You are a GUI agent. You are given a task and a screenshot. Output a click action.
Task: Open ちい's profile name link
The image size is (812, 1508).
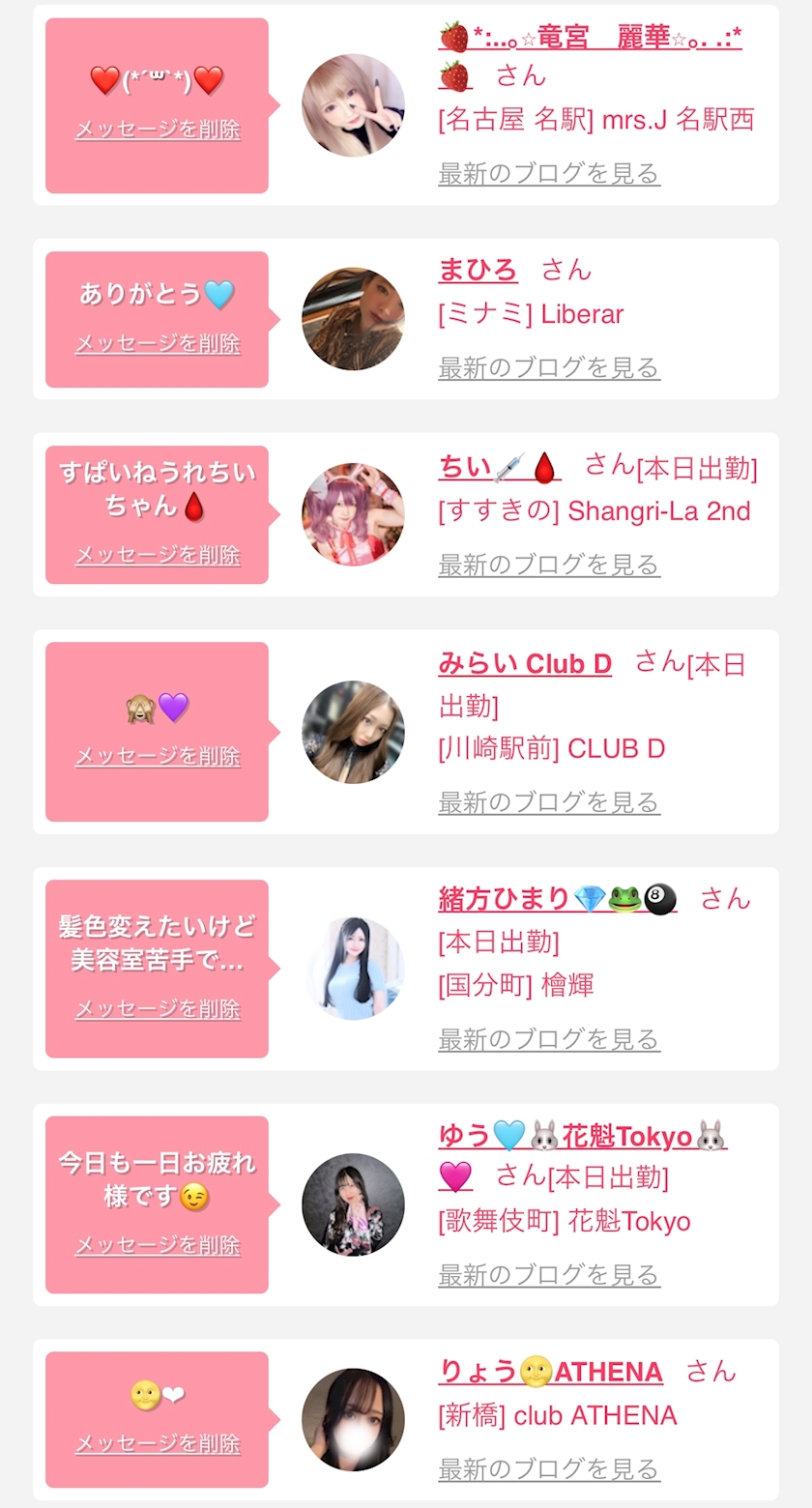[x=500, y=468]
